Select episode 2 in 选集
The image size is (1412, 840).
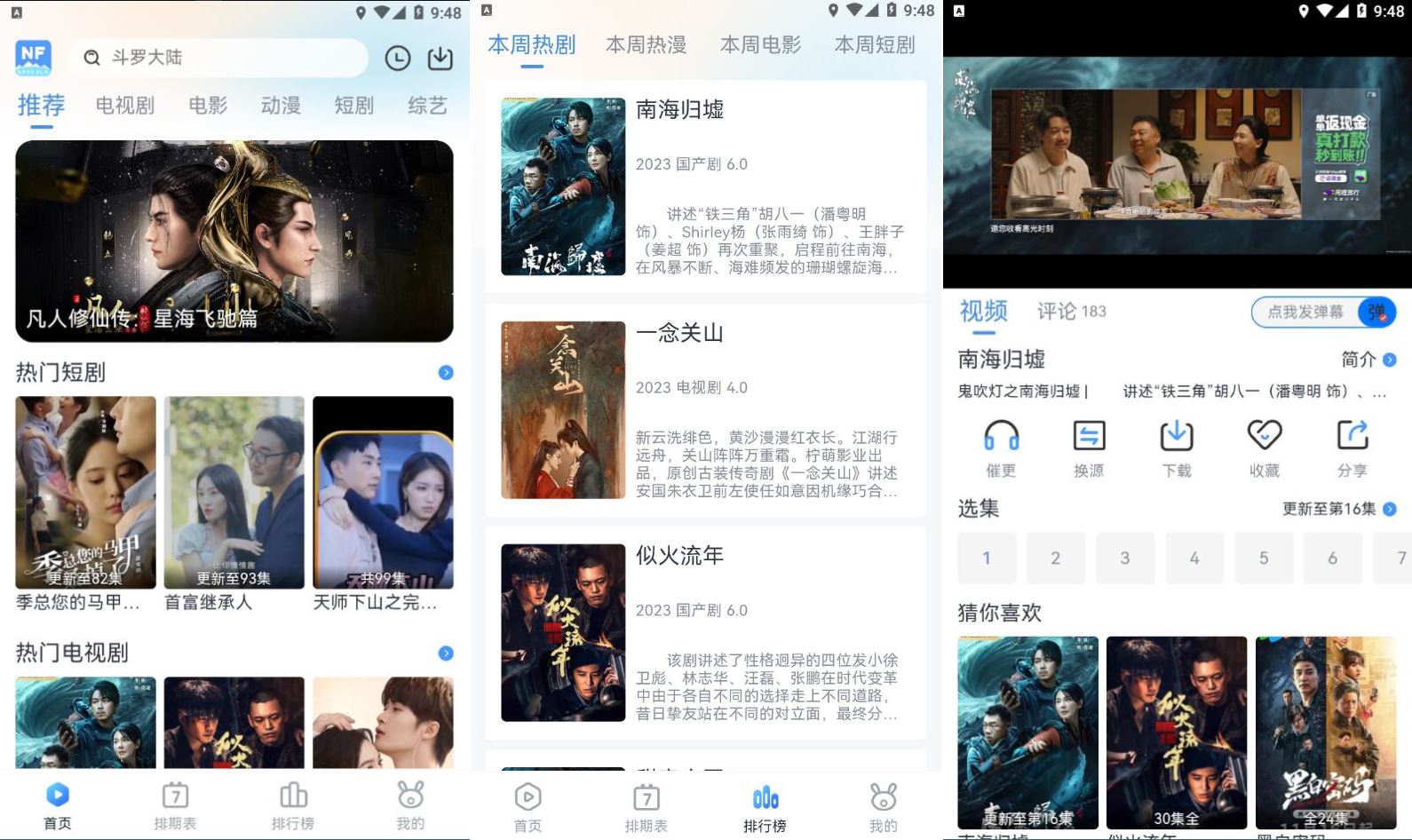(1055, 559)
